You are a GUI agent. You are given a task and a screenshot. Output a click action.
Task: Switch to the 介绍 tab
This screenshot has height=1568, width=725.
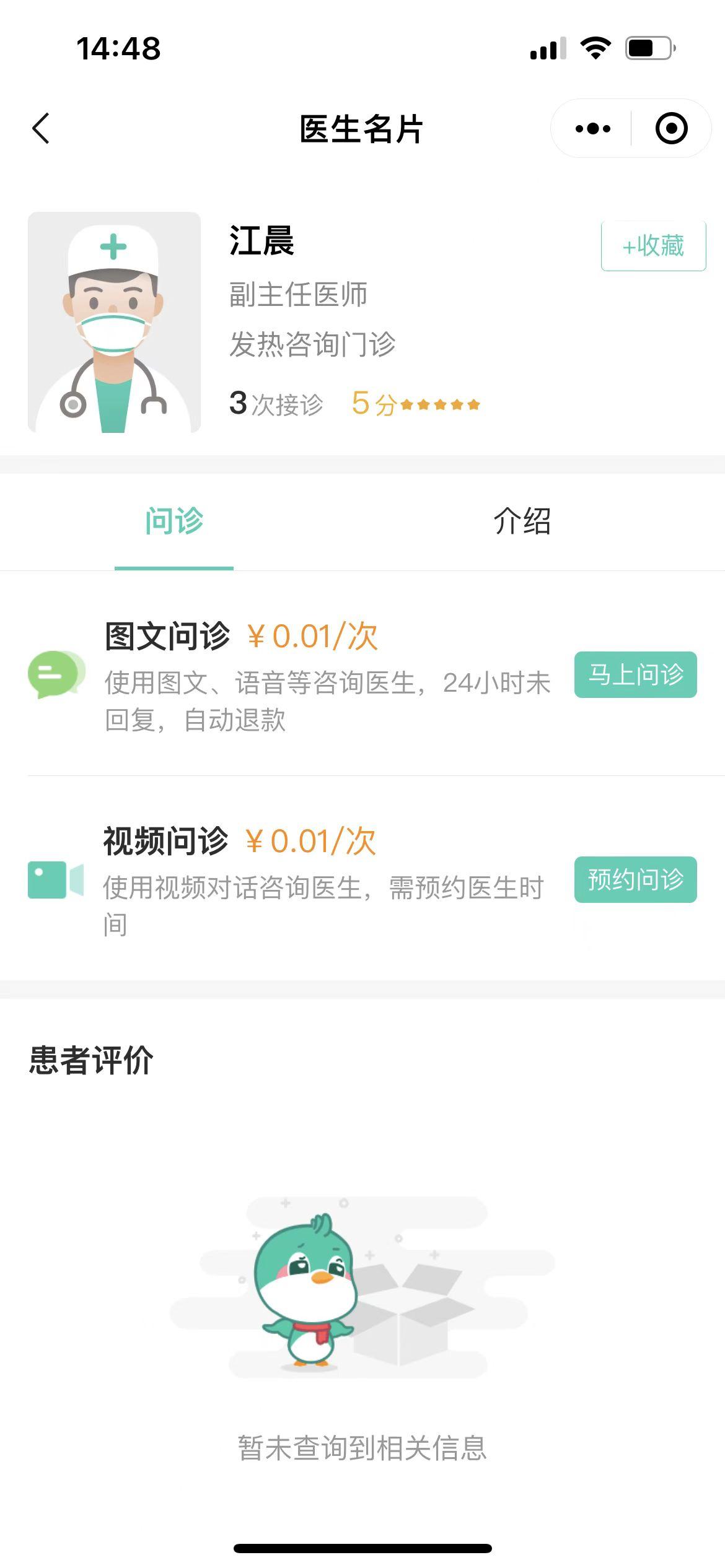(x=522, y=521)
